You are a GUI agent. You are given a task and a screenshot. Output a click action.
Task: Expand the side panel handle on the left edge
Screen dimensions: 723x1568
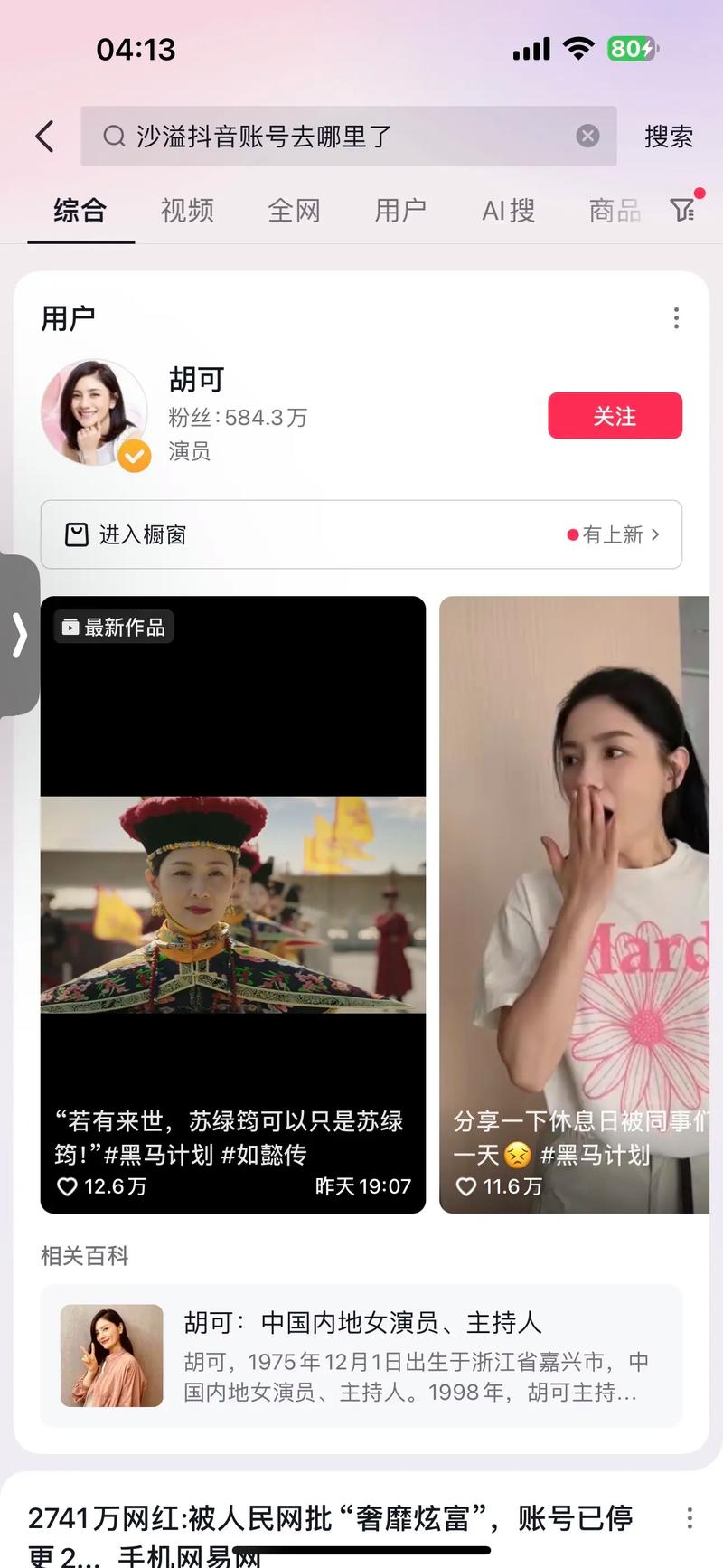pos(19,635)
